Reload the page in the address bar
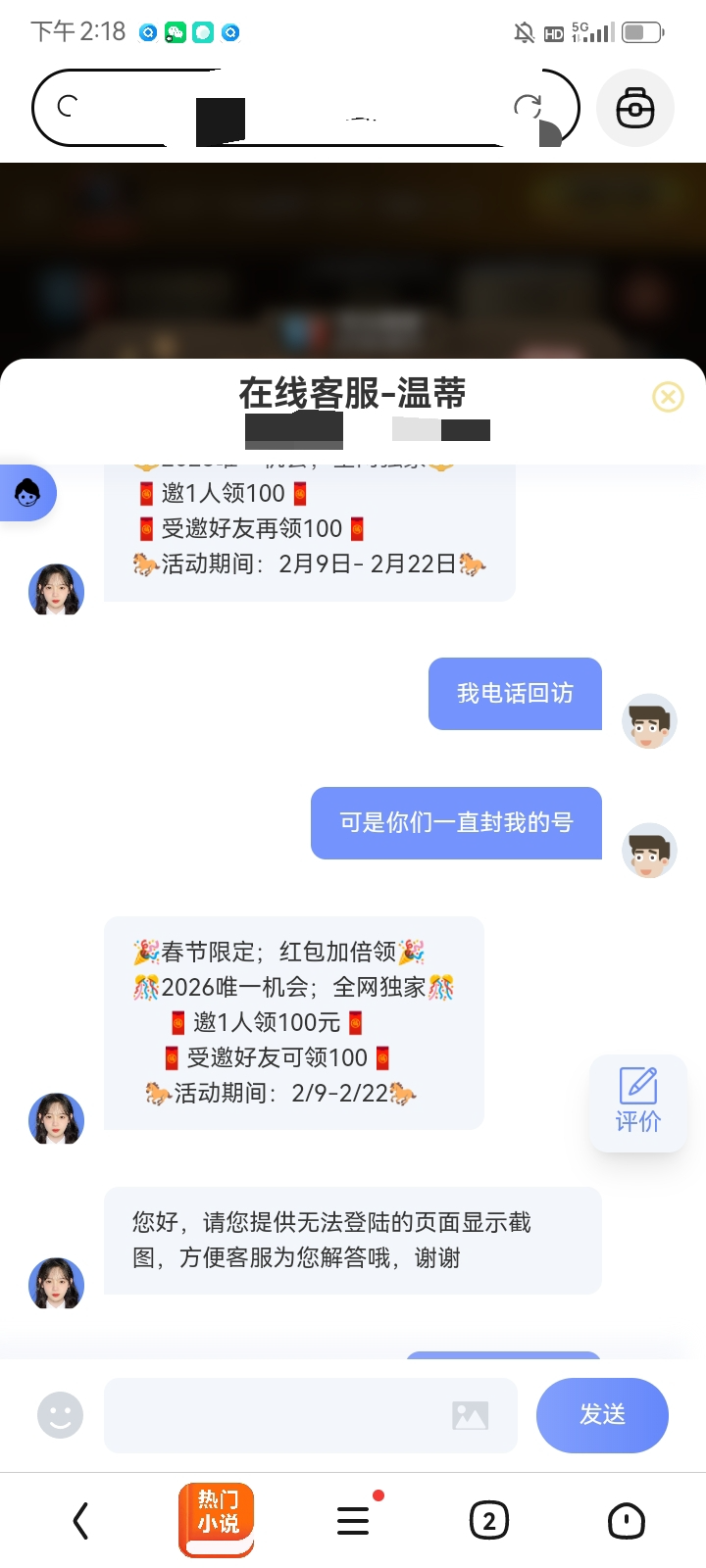This screenshot has height=1568, width=706. click(x=528, y=107)
